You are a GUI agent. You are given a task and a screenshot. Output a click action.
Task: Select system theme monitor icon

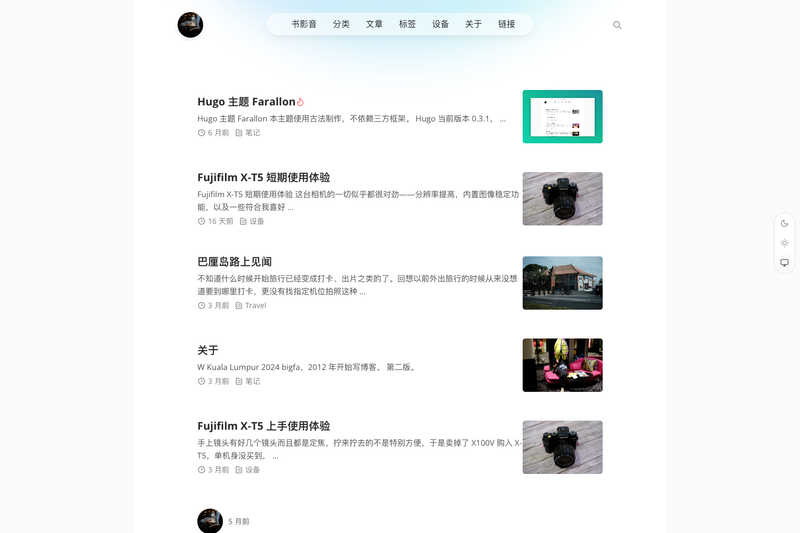pyautogui.click(x=784, y=263)
